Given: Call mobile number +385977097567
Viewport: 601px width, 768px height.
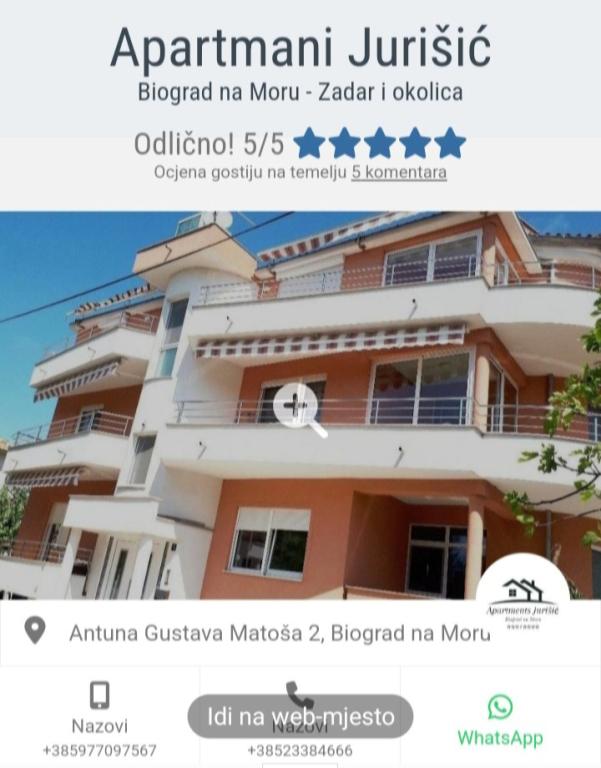Looking at the screenshot, I should tap(99, 720).
